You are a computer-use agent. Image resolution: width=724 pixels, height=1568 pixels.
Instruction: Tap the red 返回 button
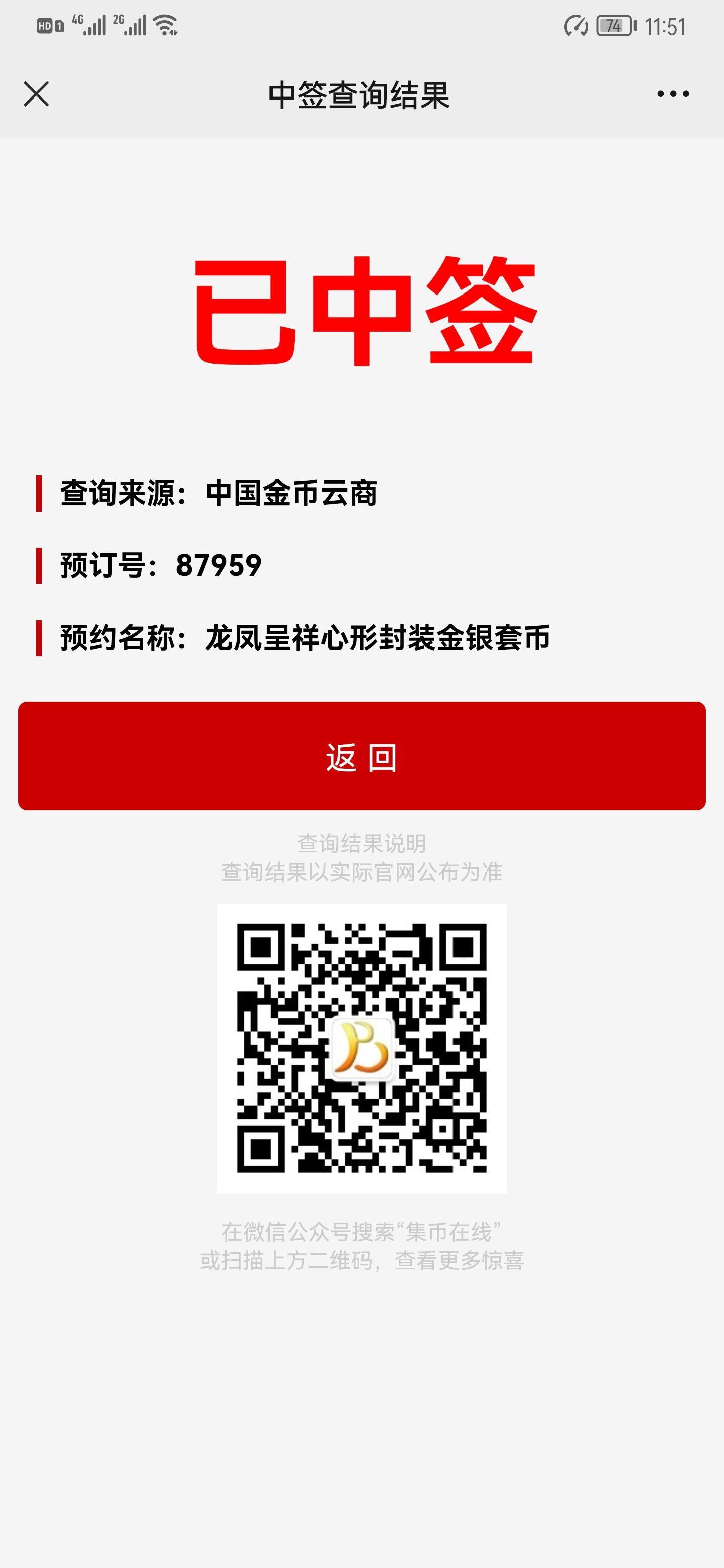click(x=361, y=755)
